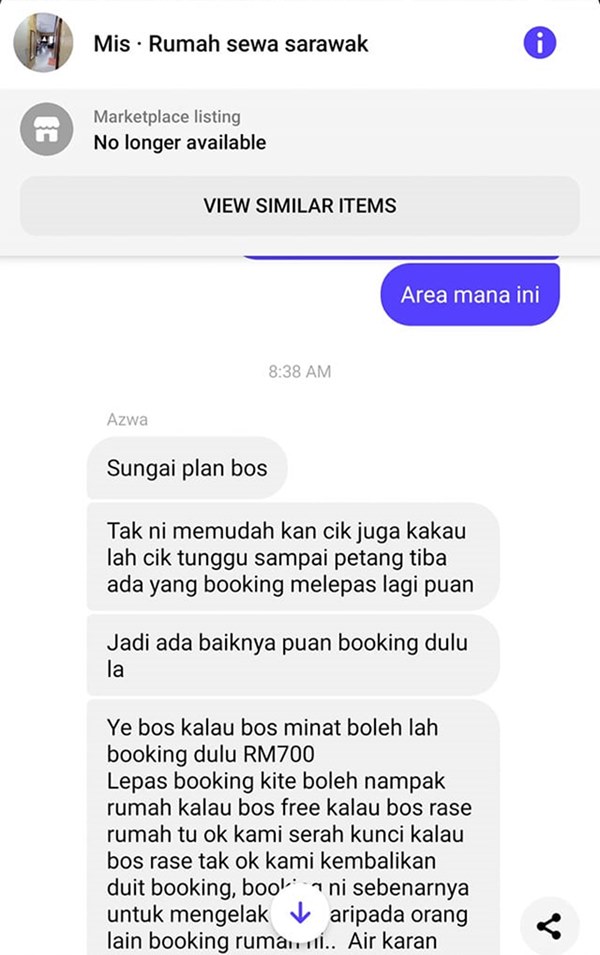
Task: Open the conversation info icon
Action: tap(540, 43)
